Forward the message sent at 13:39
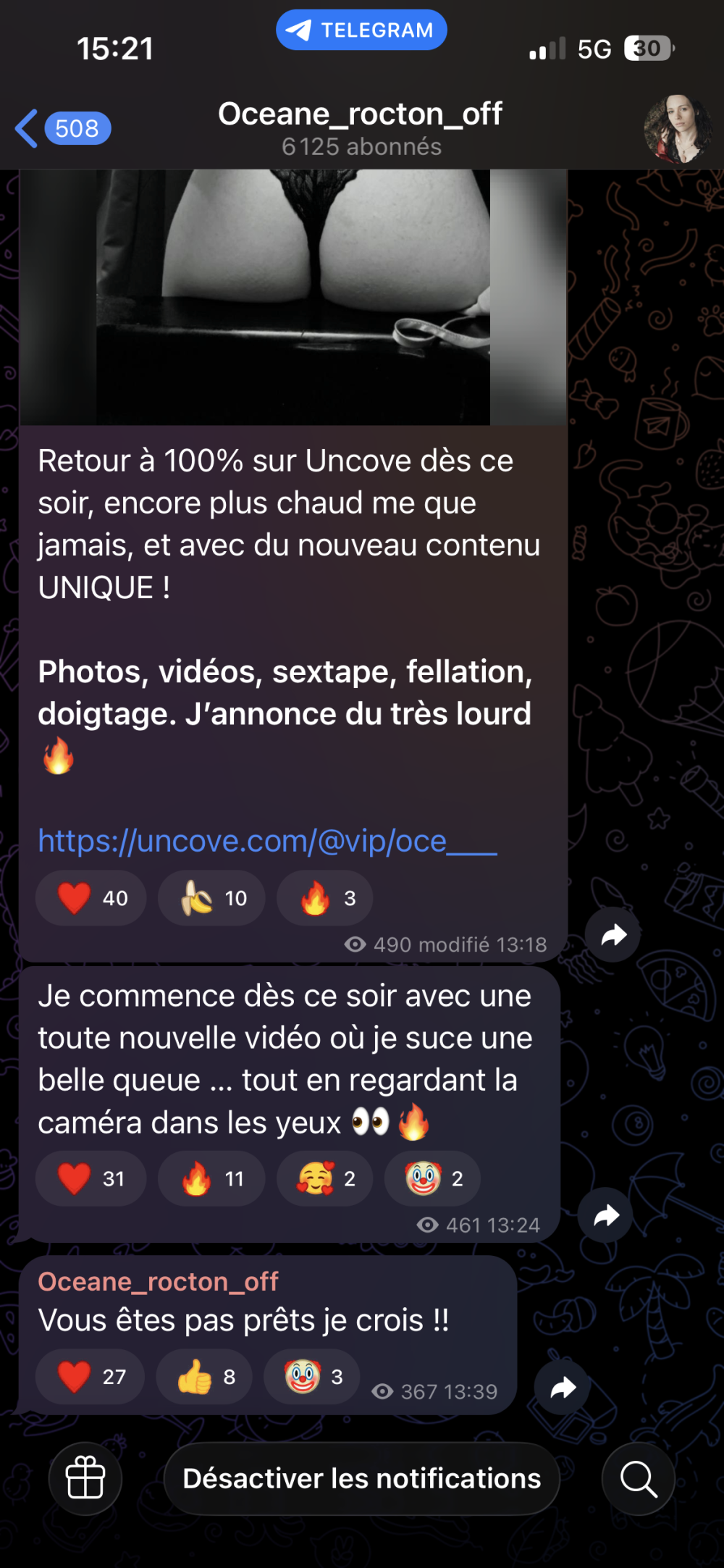This screenshot has width=724, height=1568. click(x=563, y=1388)
